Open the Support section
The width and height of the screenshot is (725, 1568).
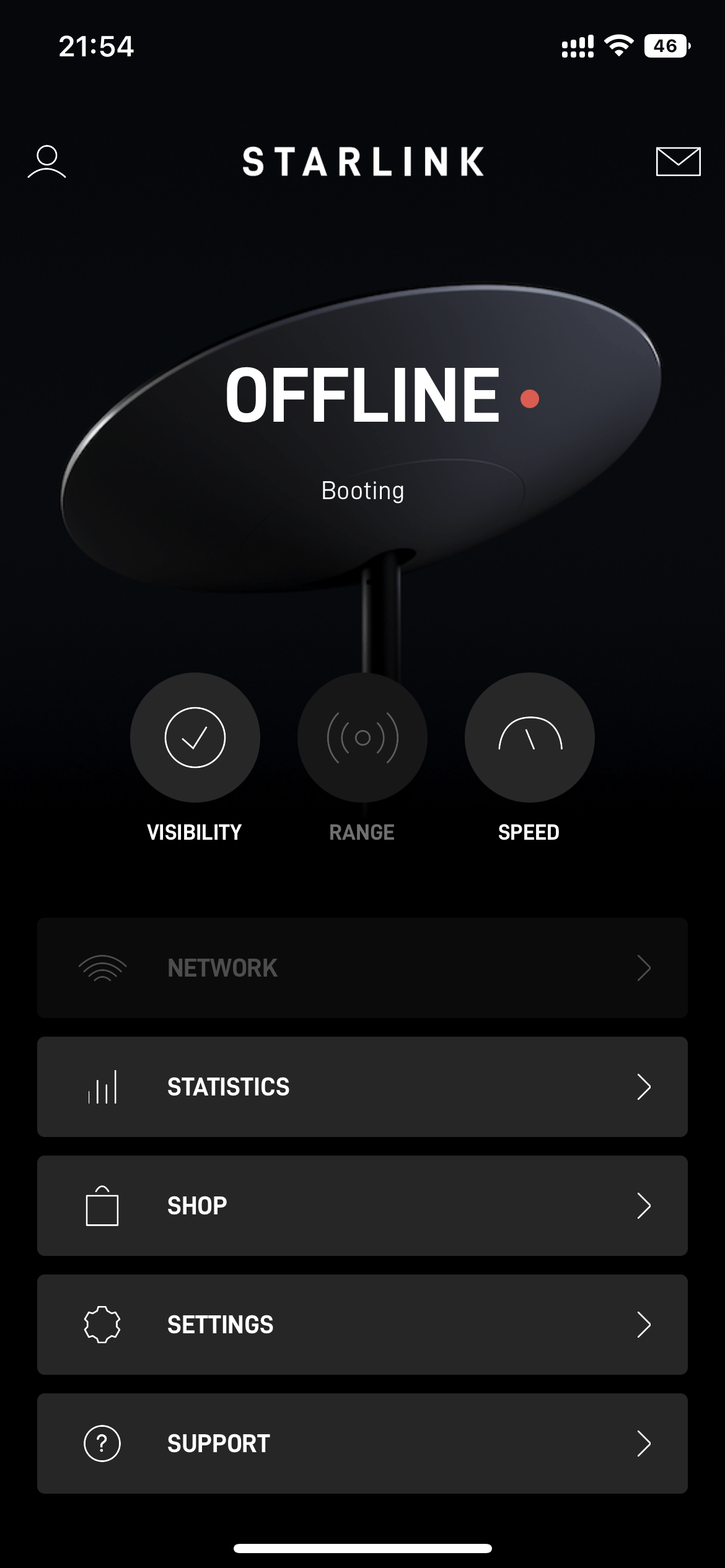[362, 1444]
